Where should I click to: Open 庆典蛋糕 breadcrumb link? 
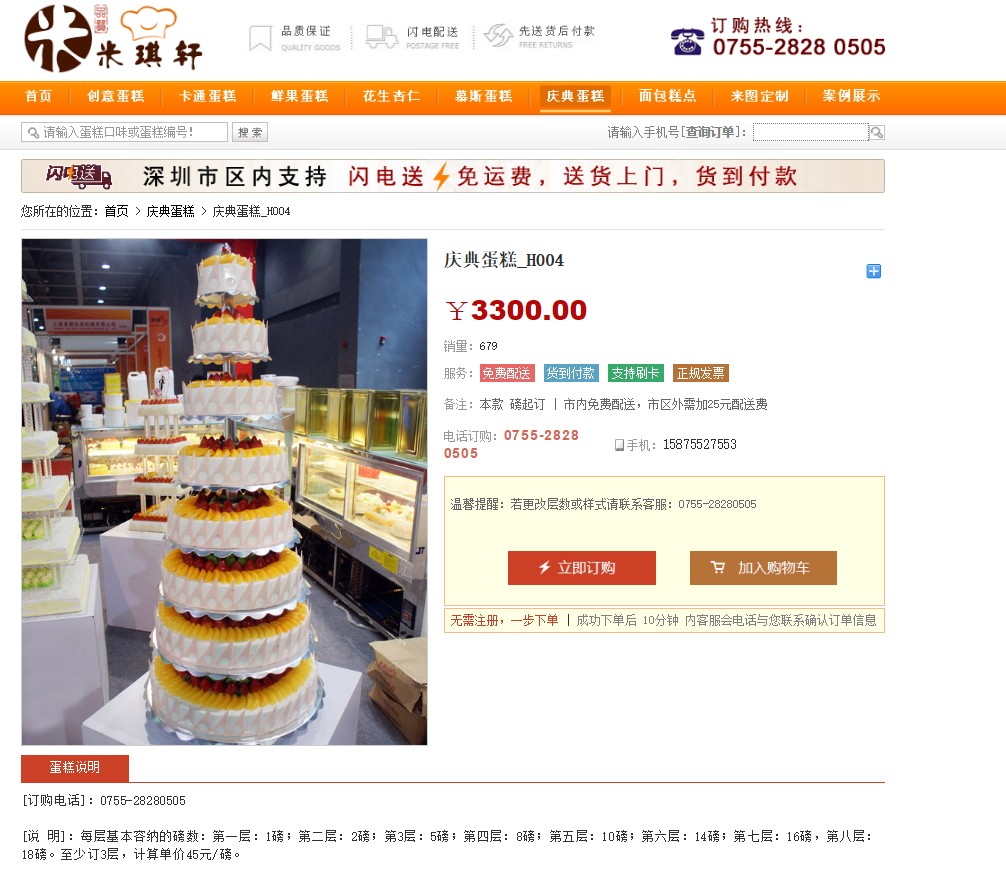coord(170,211)
